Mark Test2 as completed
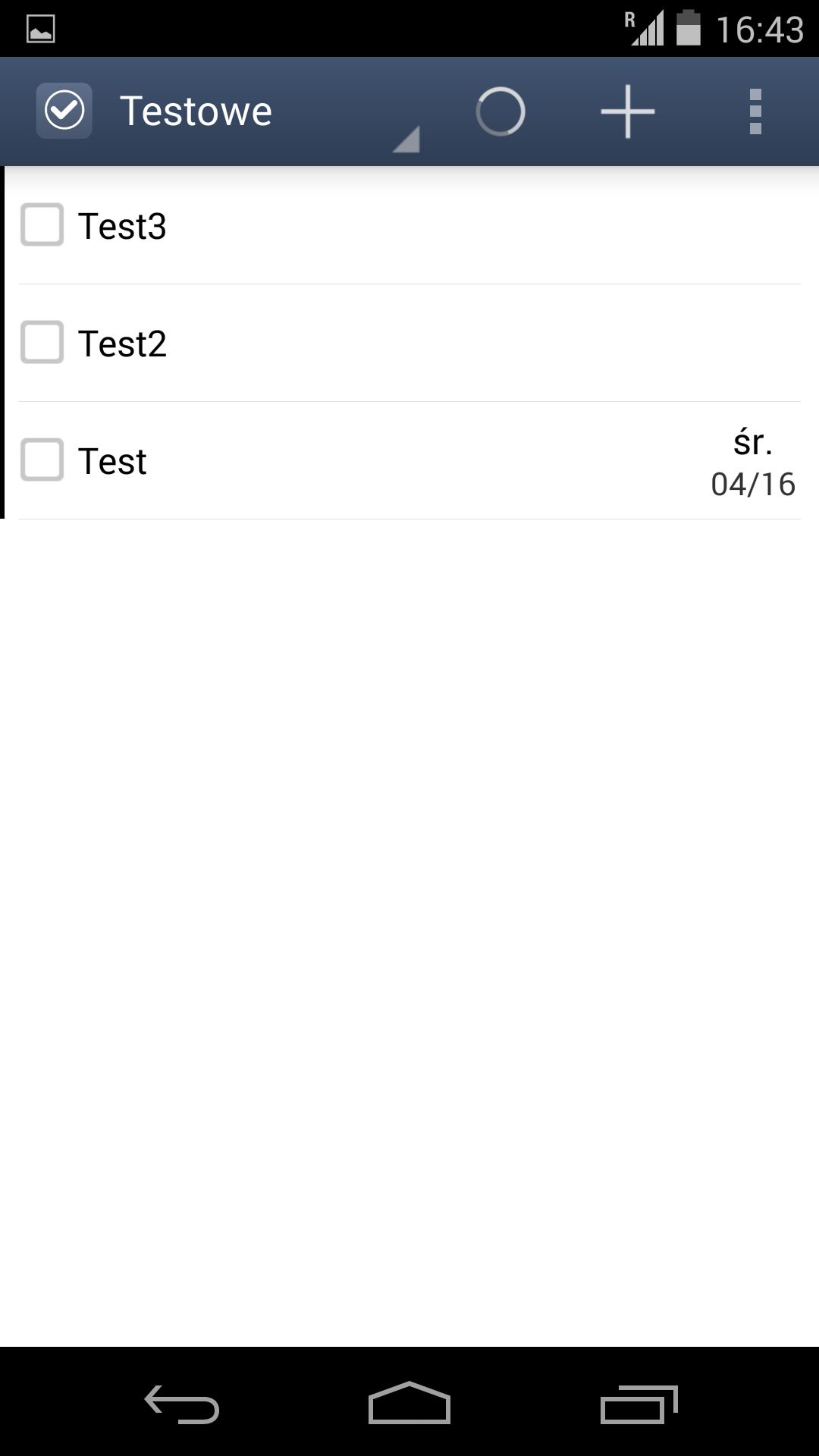Screen dimensions: 819x1456 click(x=42, y=342)
